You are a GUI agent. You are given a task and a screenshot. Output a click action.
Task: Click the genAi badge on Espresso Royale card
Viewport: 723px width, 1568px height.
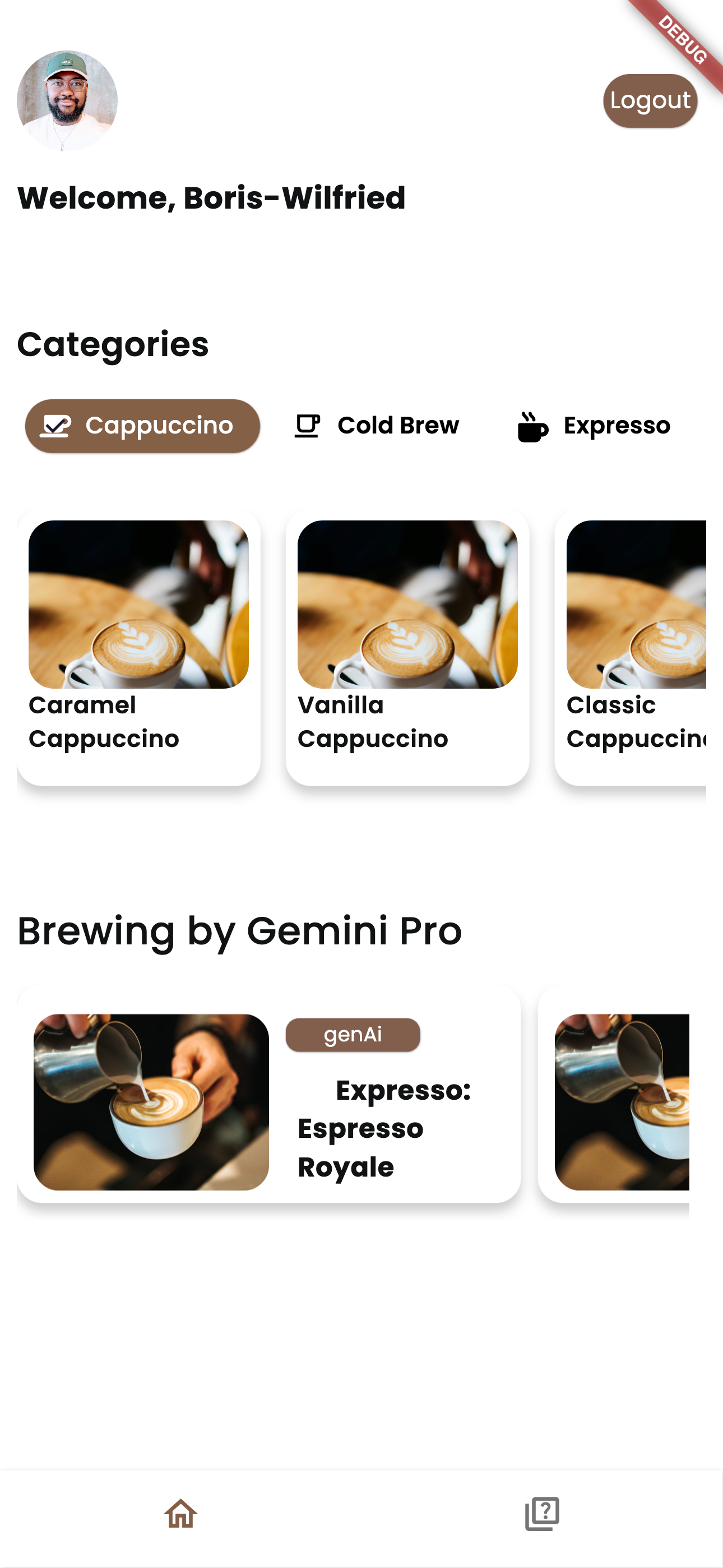352,1034
